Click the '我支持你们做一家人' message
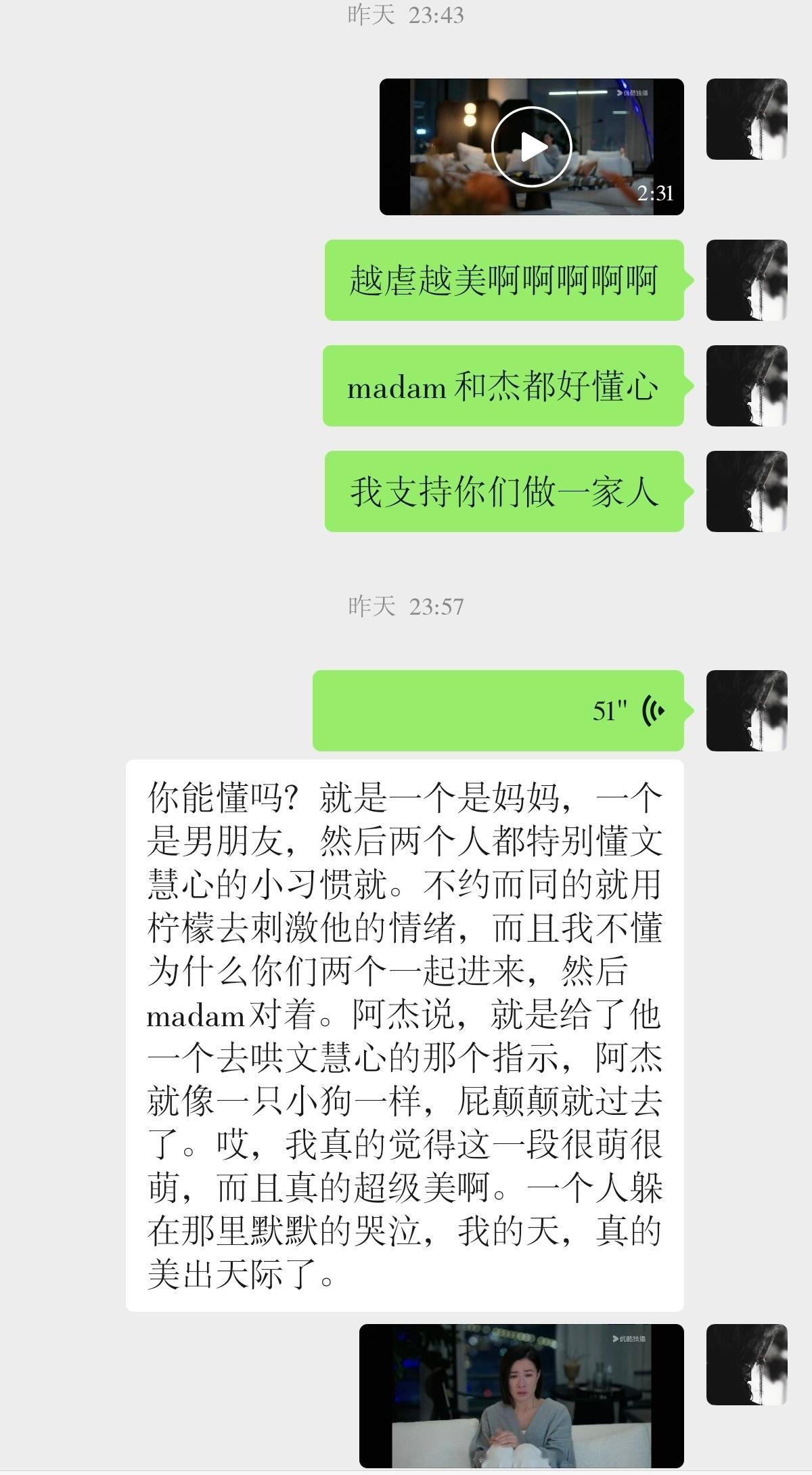Screen dimensions: 812x1475 (x=504, y=489)
